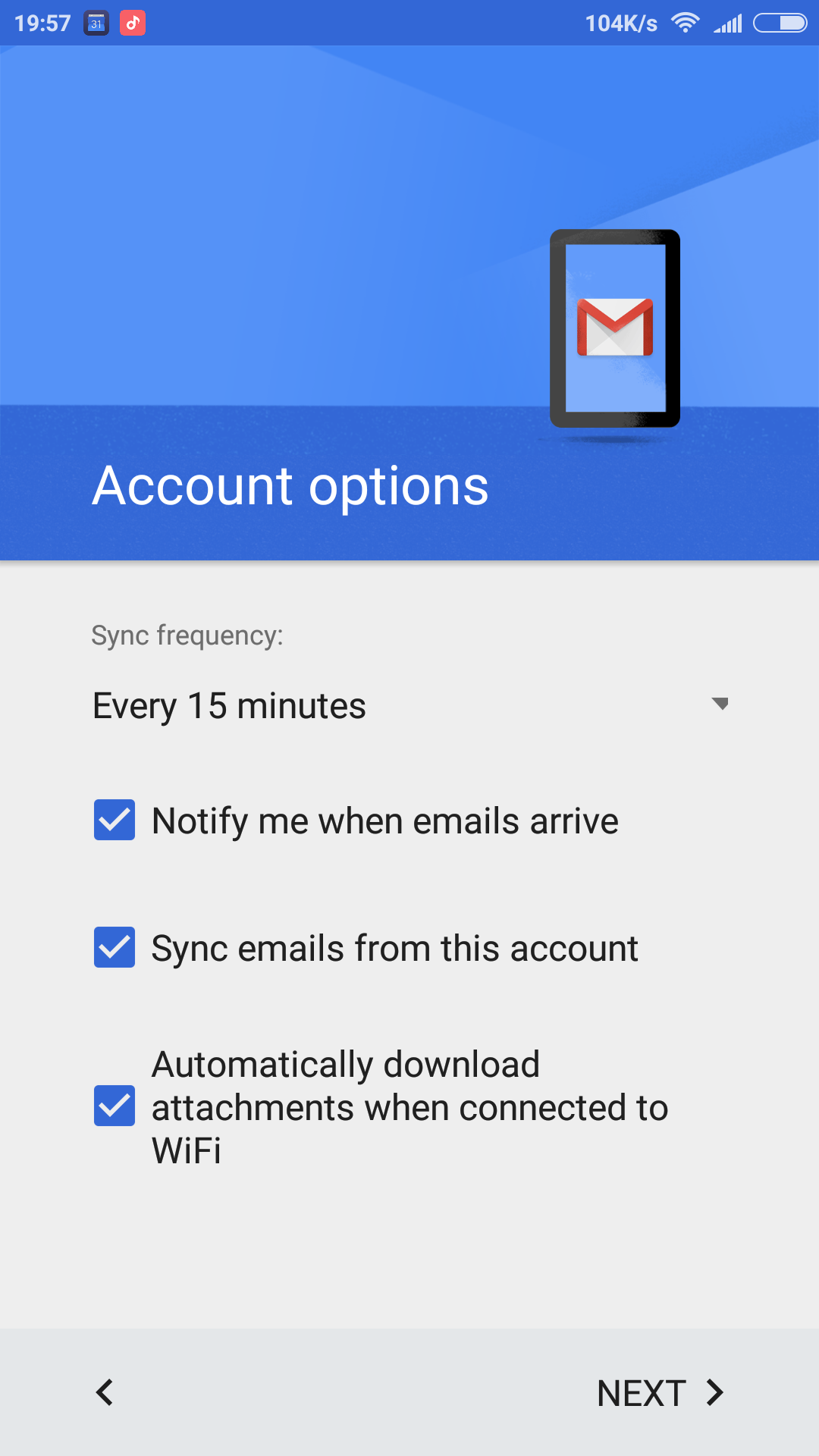Go back to the previous setup step
The width and height of the screenshot is (819, 1456).
pos(105,1393)
